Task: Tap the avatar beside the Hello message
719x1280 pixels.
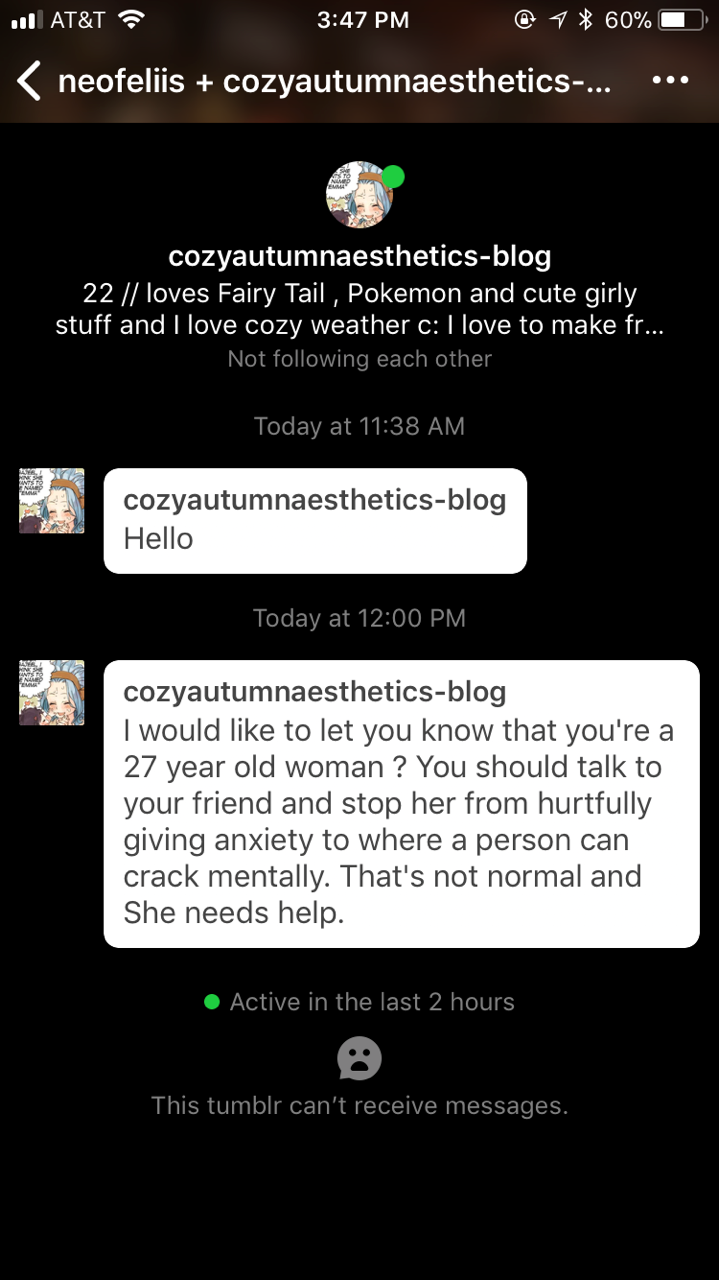Action: point(52,501)
